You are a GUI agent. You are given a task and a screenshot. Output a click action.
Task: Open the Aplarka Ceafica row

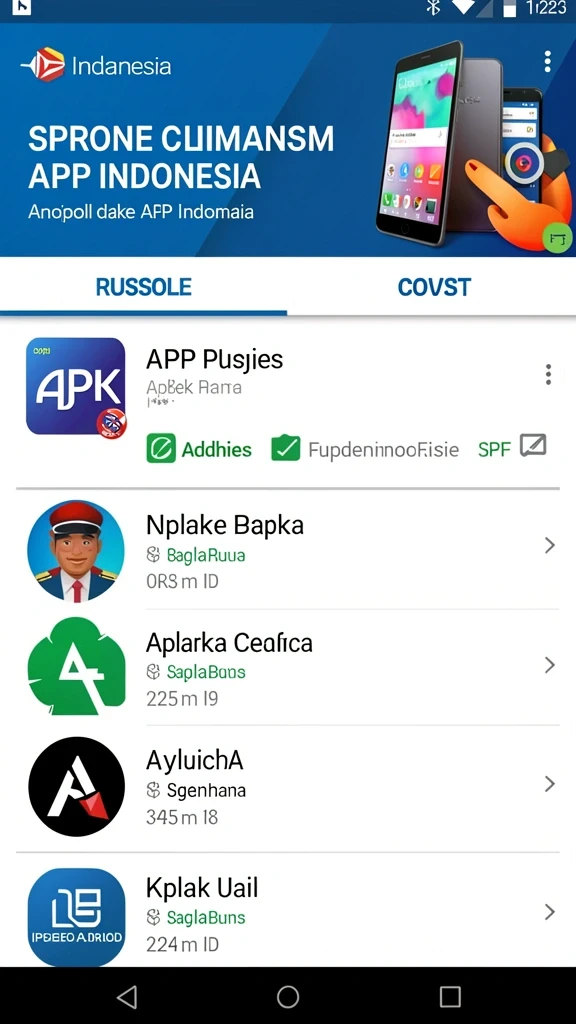(x=287, y=666)
